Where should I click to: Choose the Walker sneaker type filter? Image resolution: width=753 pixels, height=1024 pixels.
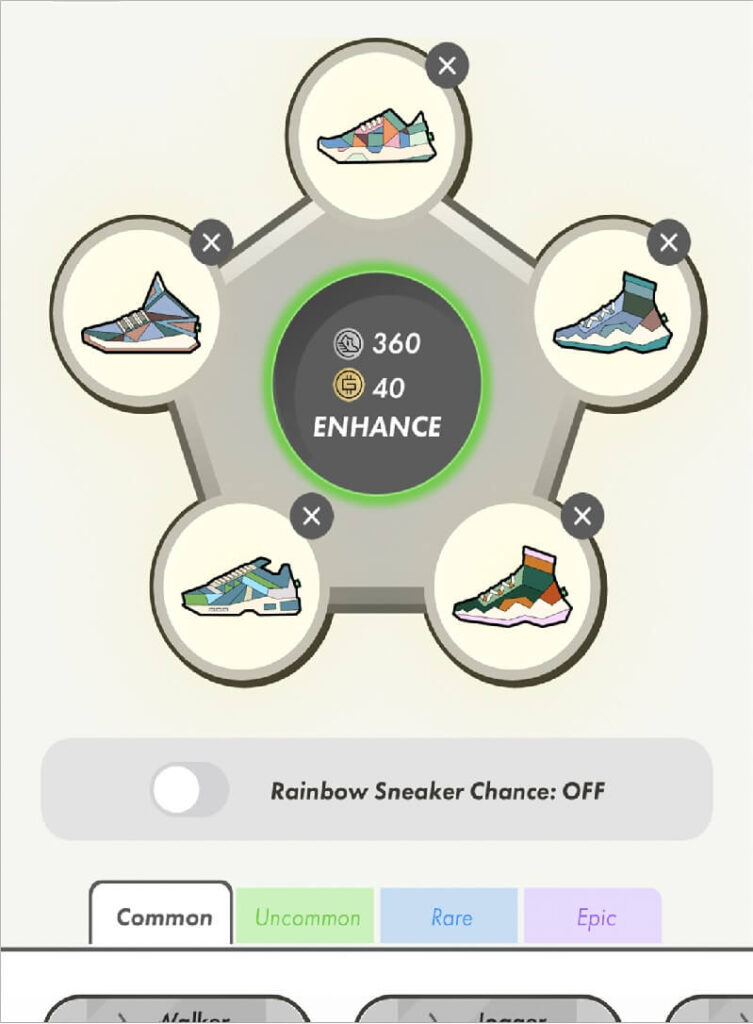(x=180, y=1012)
